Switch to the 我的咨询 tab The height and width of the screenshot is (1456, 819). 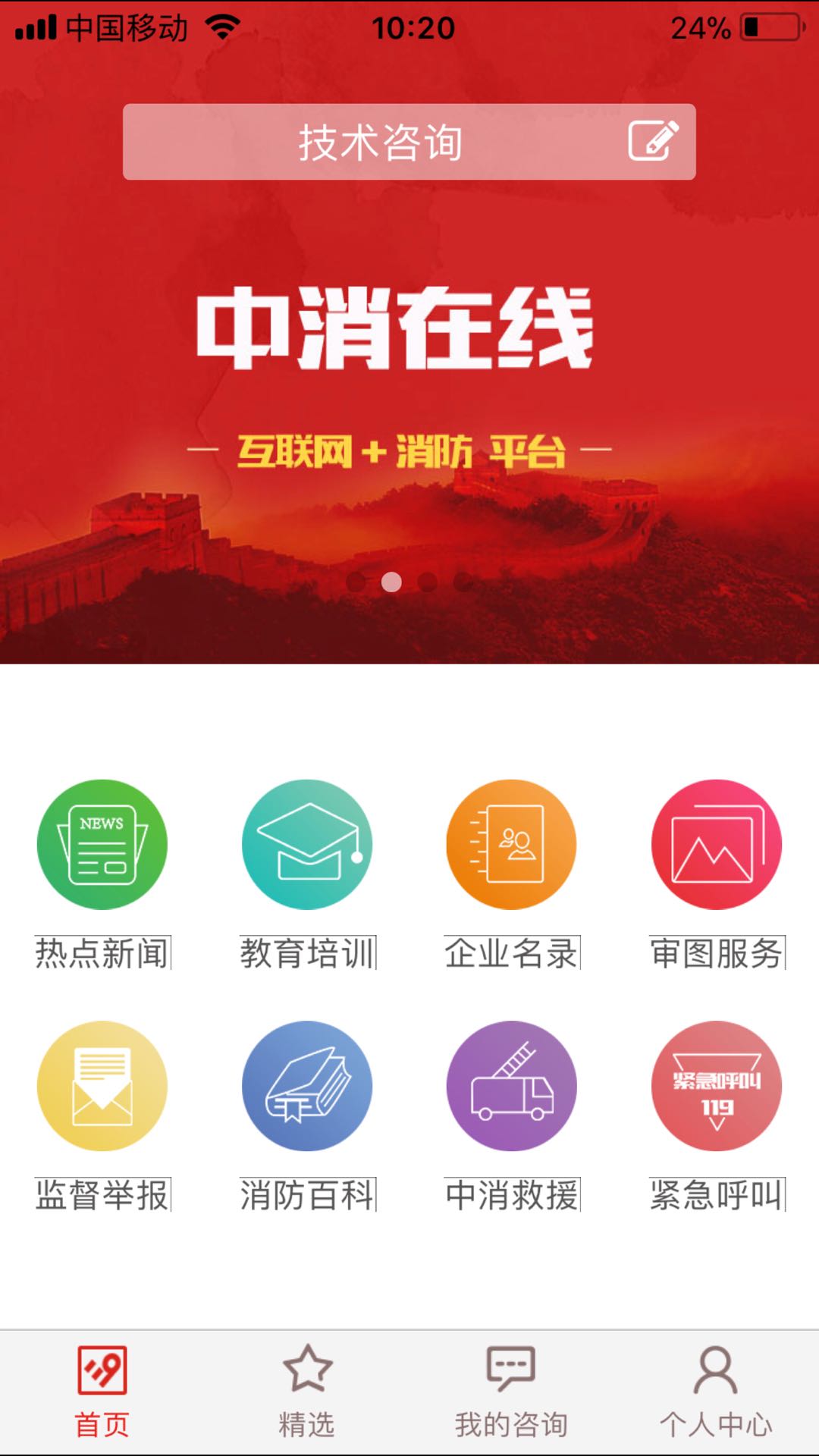(x=512, y=1392)
